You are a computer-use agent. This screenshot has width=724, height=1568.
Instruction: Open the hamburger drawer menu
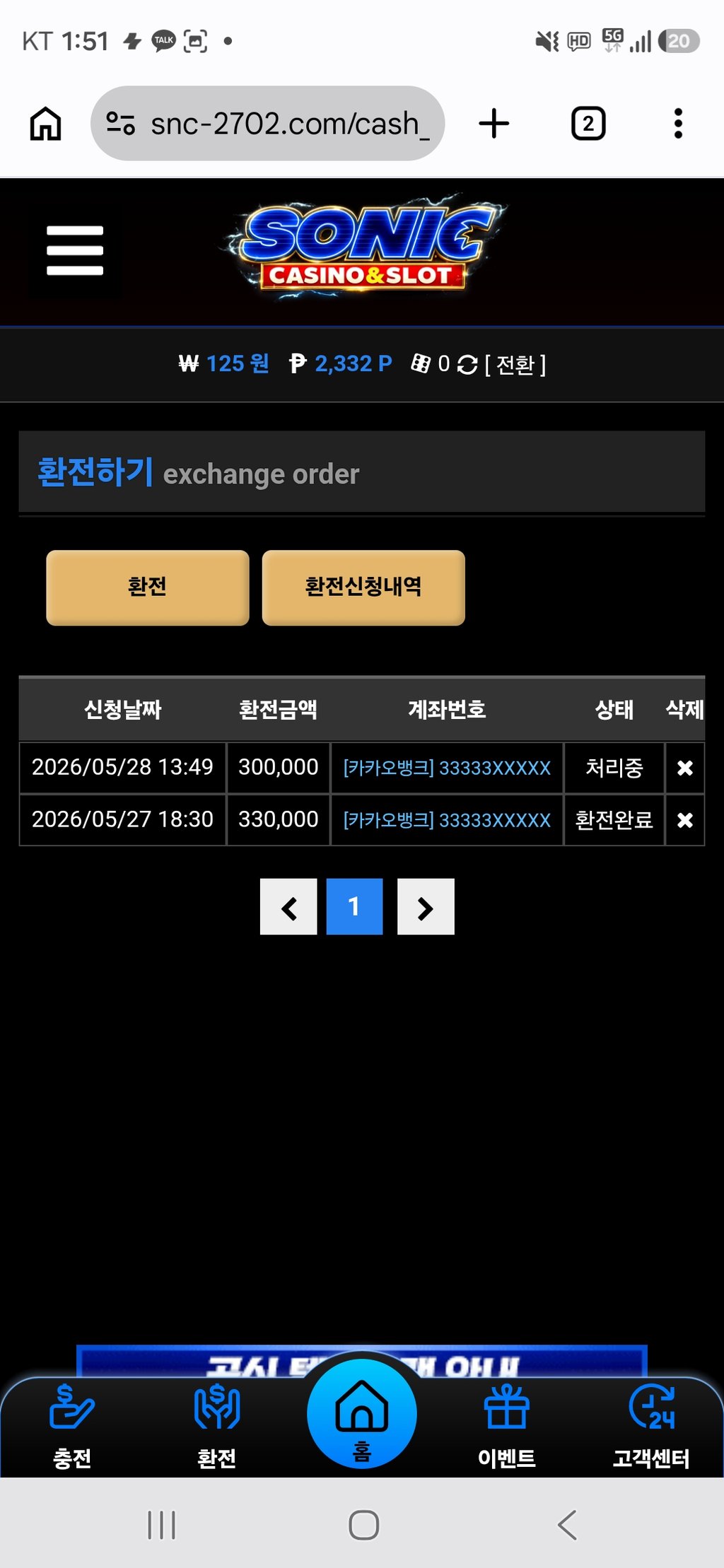(75, 251)
